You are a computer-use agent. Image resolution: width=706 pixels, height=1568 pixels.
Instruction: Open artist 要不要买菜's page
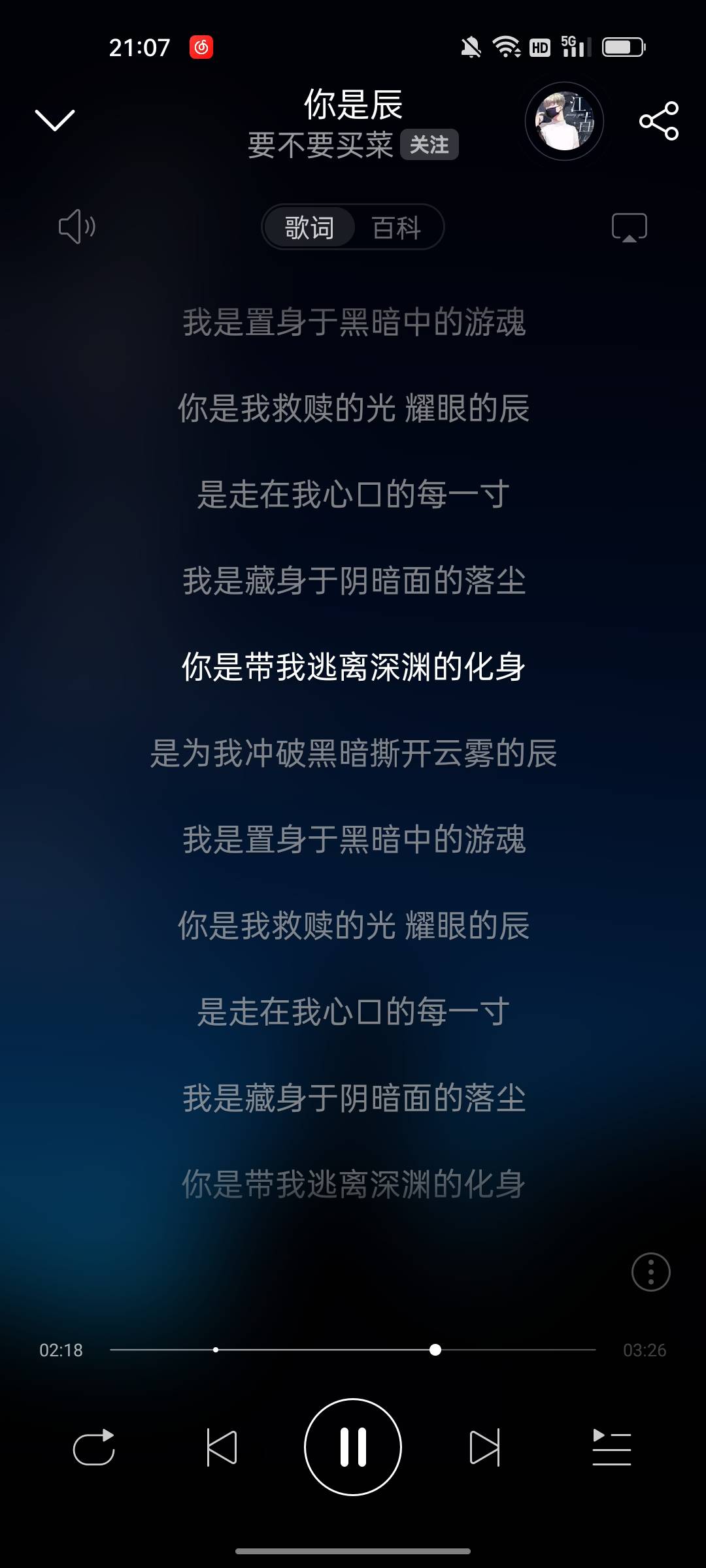[320, 145]
